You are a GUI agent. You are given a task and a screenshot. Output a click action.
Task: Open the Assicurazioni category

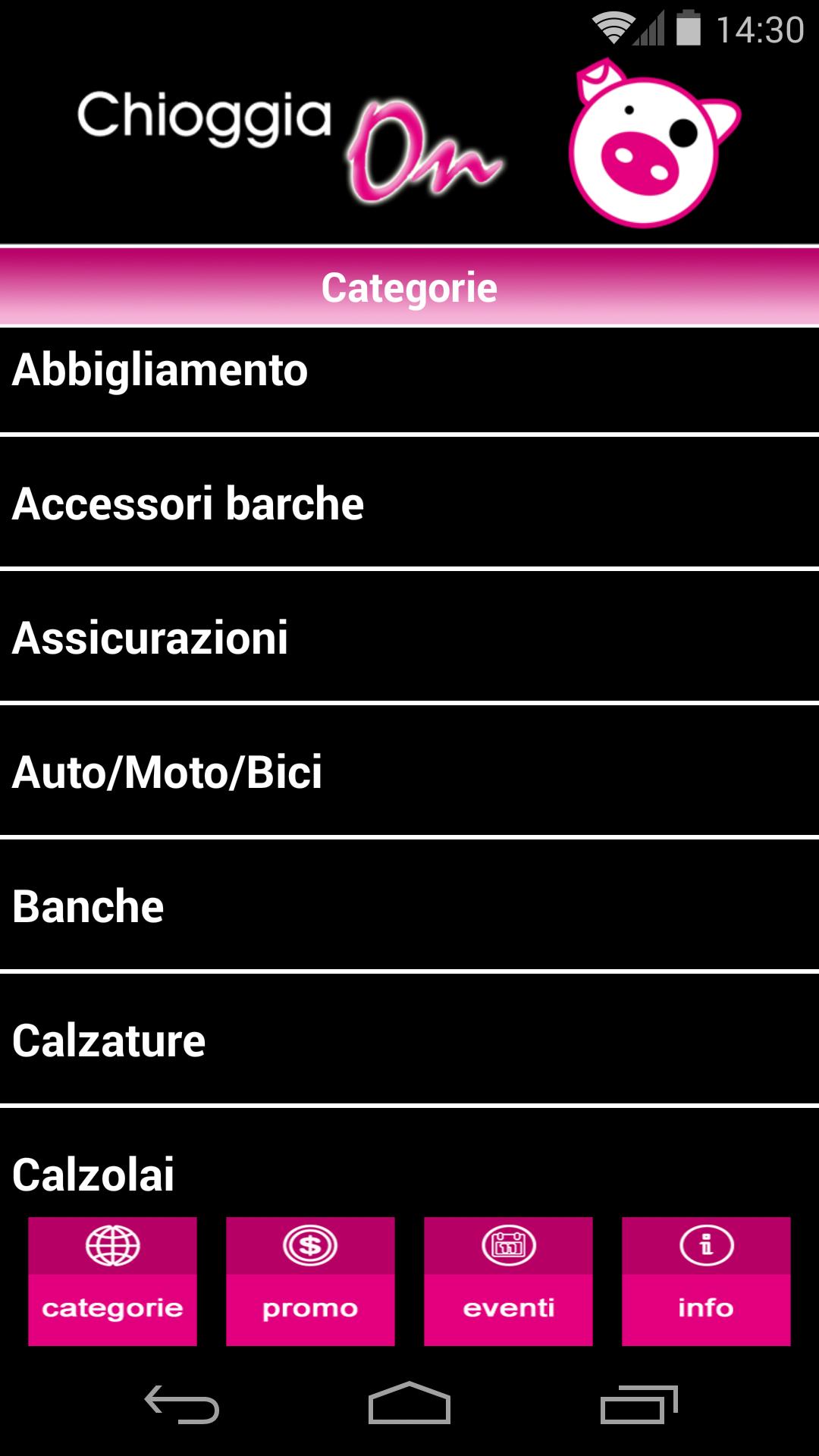click(x=409, y=639)
